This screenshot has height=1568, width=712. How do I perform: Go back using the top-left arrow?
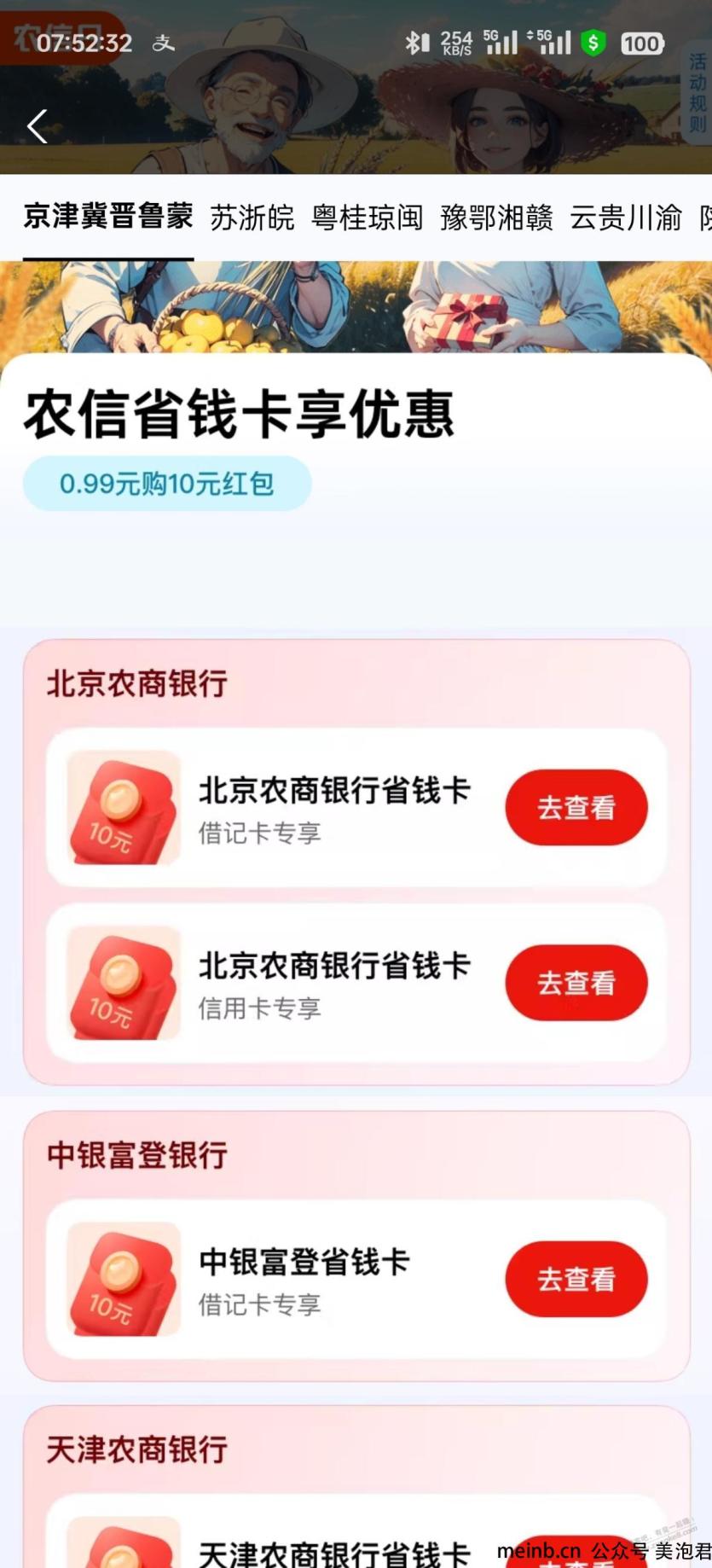coord(38,127)
